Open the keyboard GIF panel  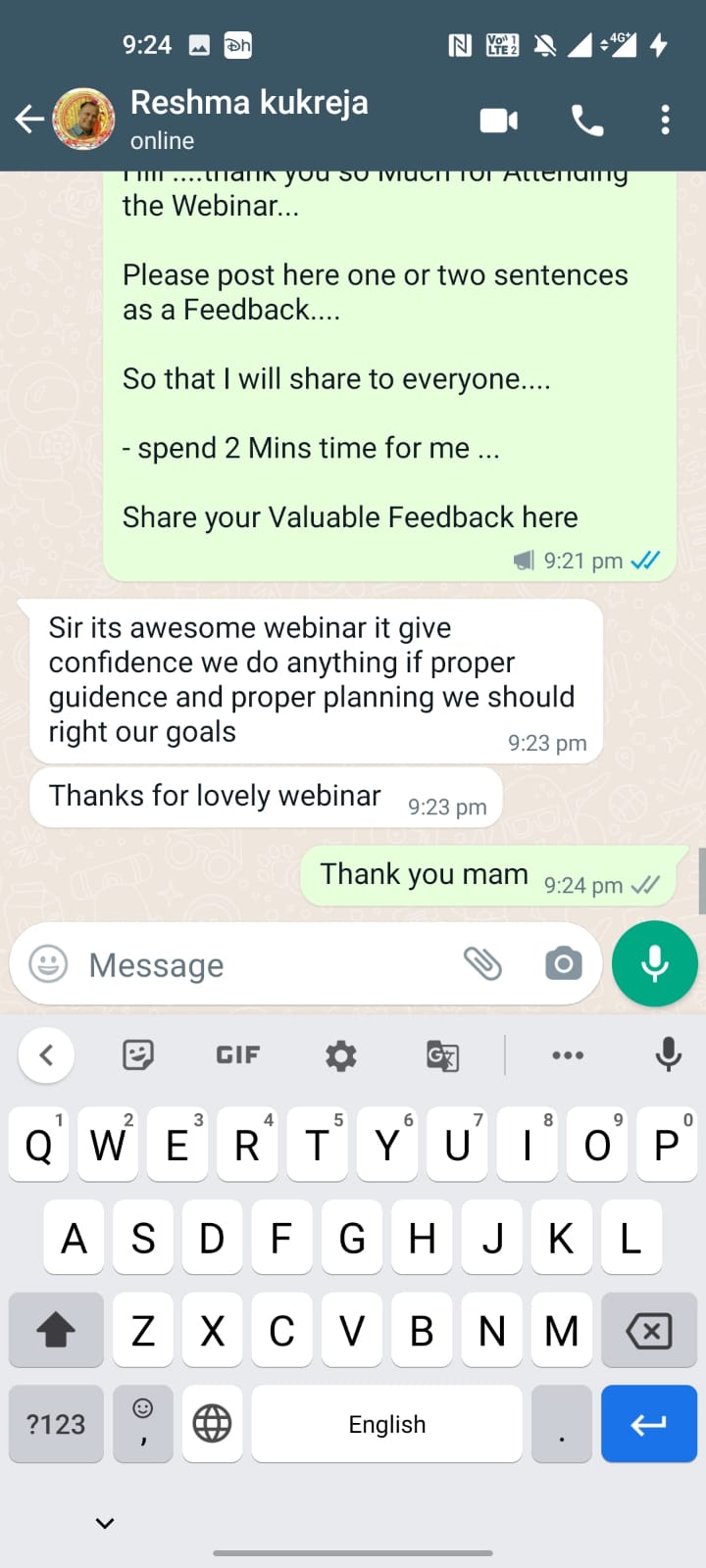tap(238, 1055)
